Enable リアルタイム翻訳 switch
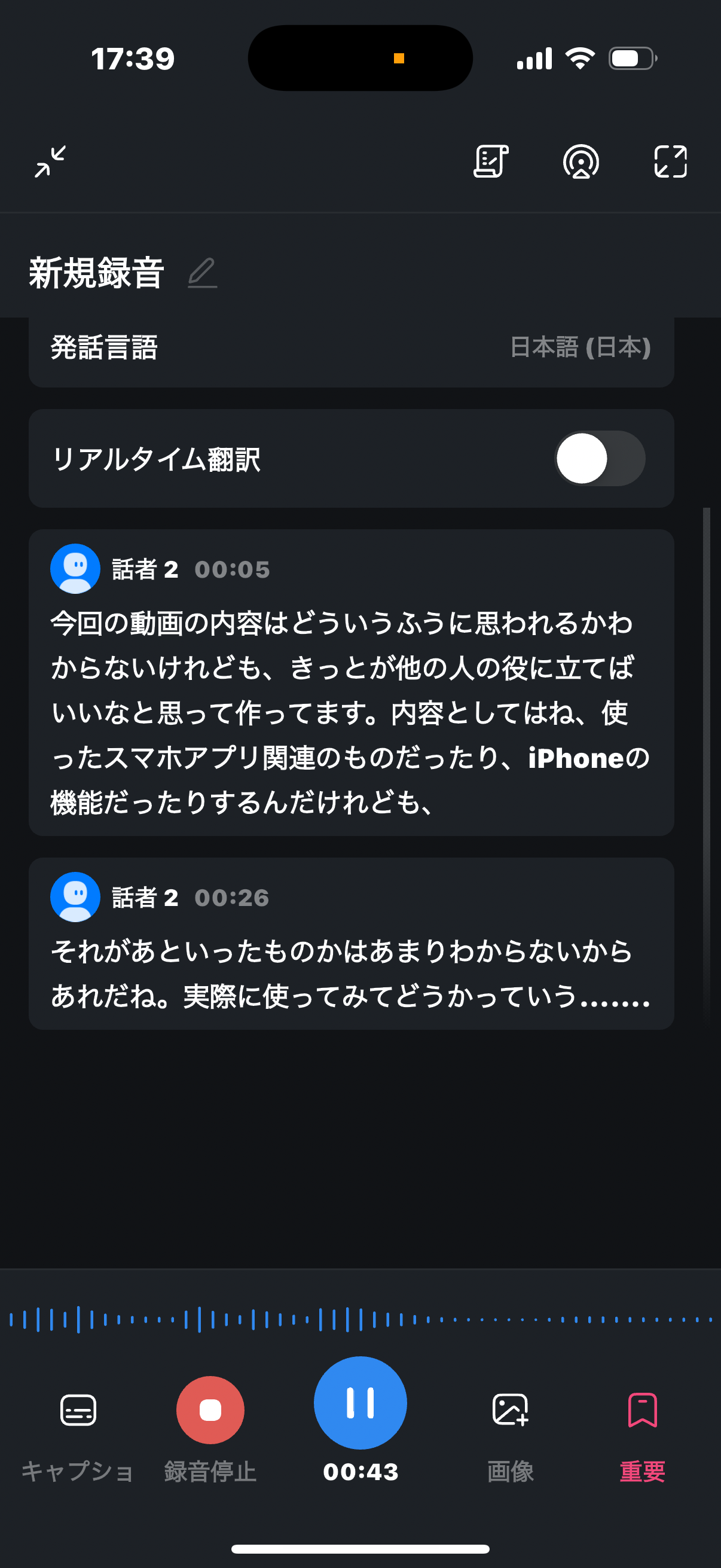 point(599,458)
